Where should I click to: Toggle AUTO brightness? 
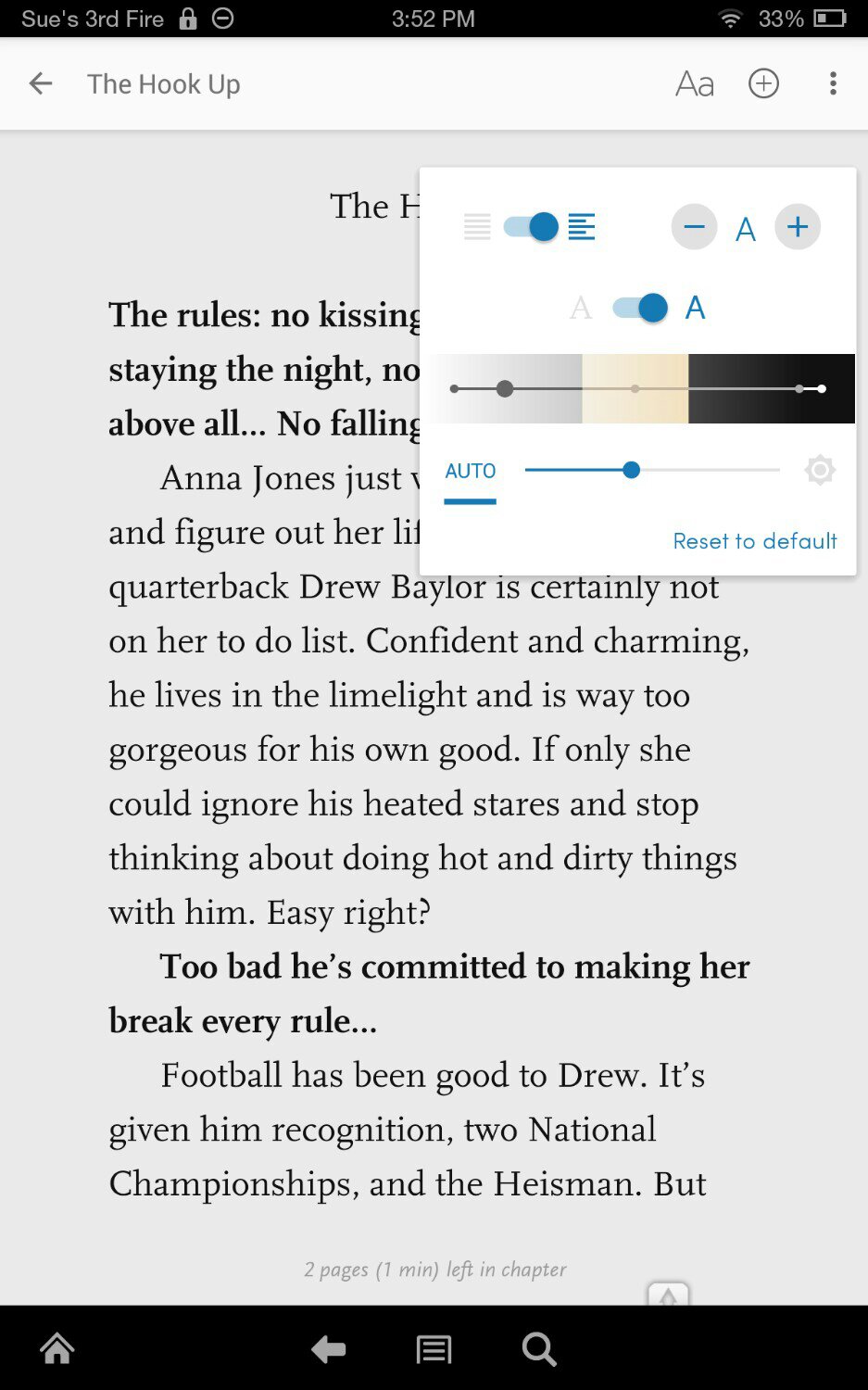[470, 471]
